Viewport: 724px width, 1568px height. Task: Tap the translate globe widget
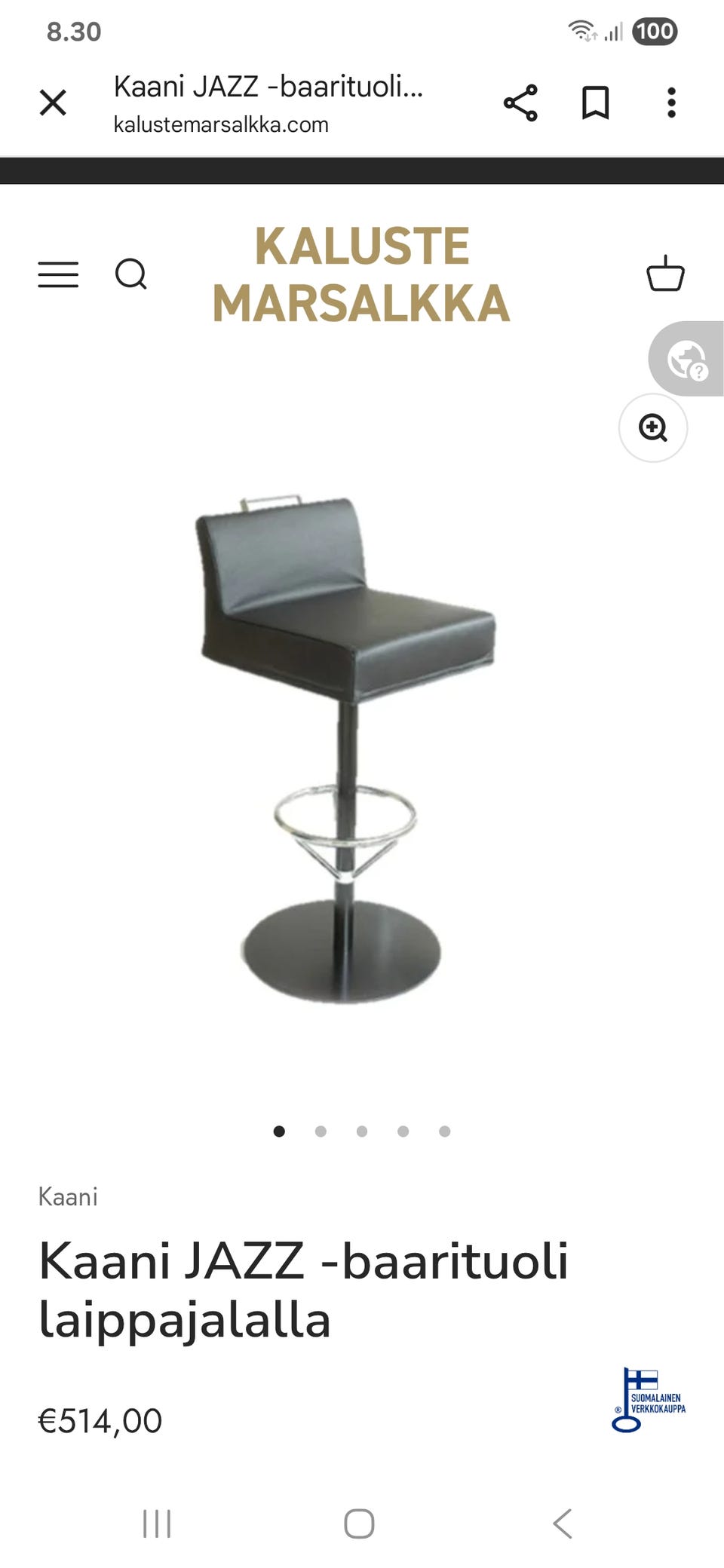(686, 360)
